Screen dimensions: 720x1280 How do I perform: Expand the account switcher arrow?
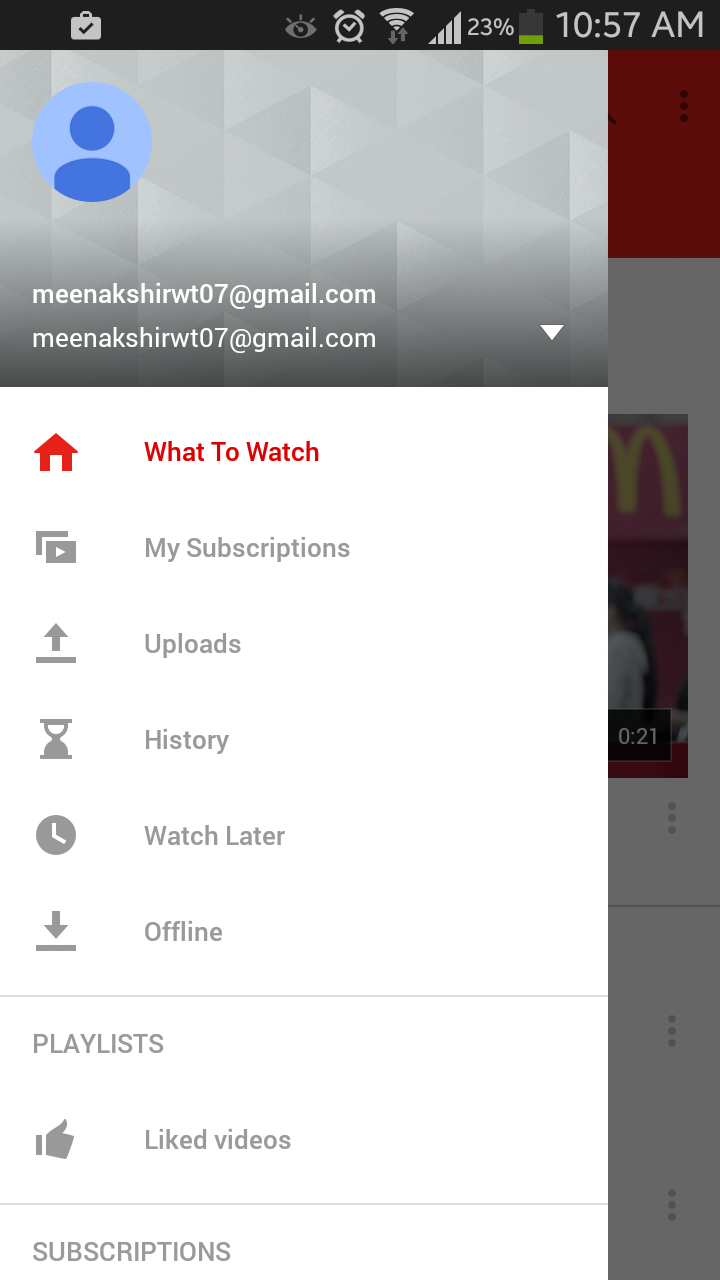552,332
